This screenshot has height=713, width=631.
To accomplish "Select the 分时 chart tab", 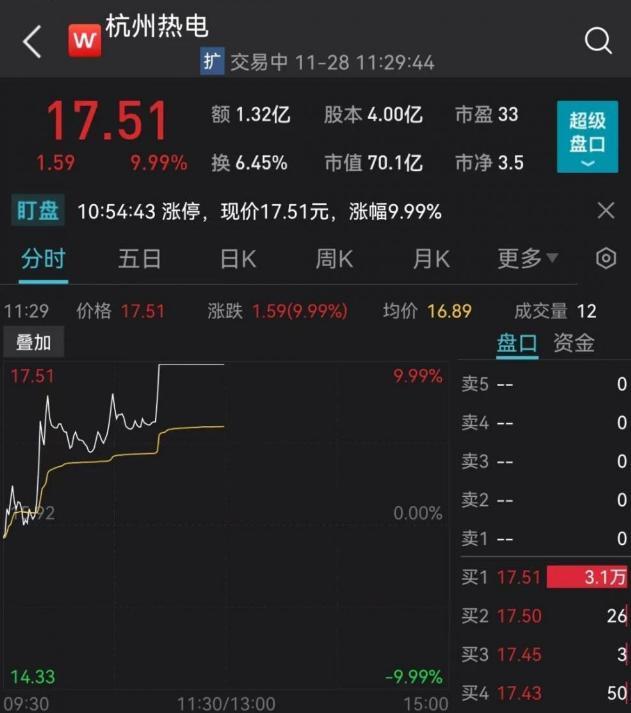I will coord(43,259).
